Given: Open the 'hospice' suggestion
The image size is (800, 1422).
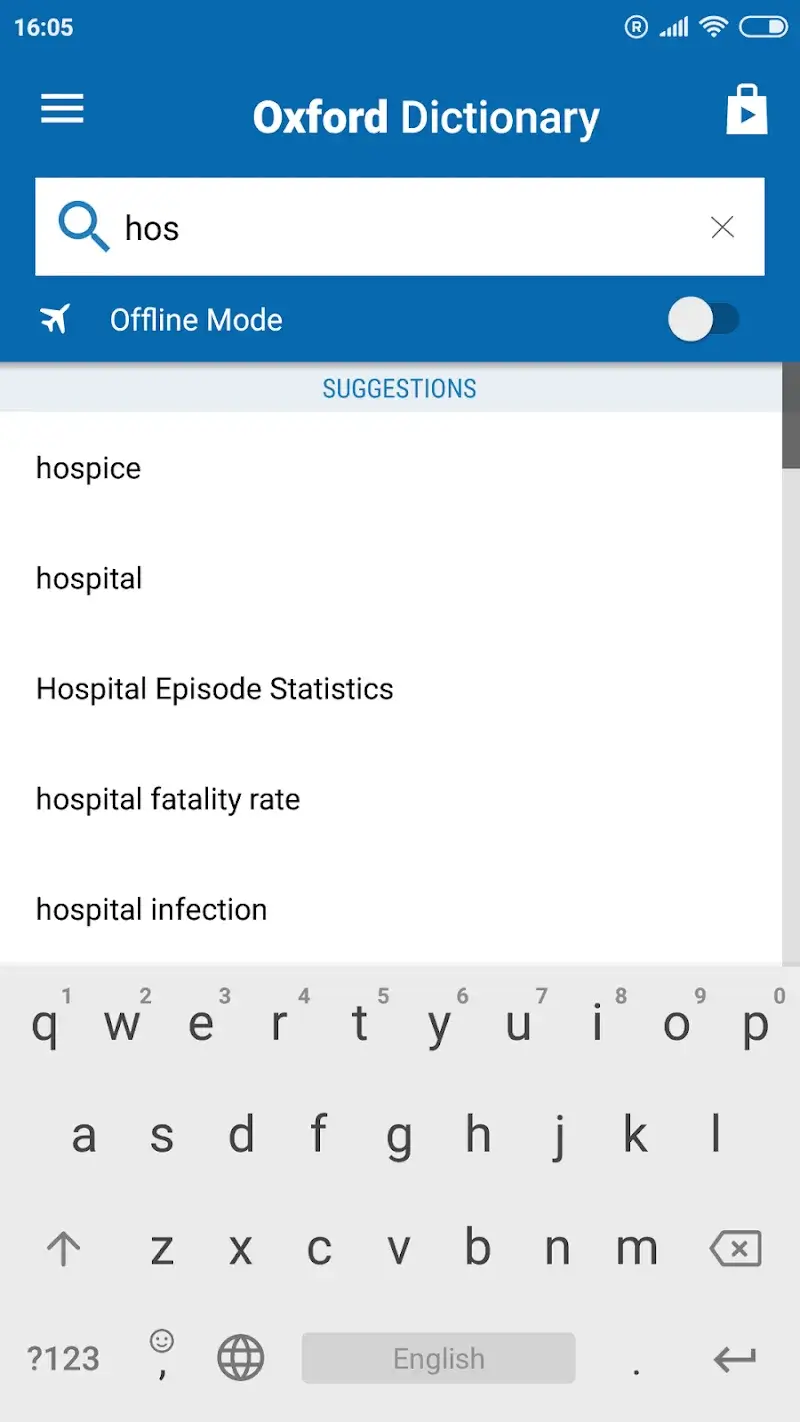Looking at the screenshot, I should pyautogui.click(x=88, y=467).
